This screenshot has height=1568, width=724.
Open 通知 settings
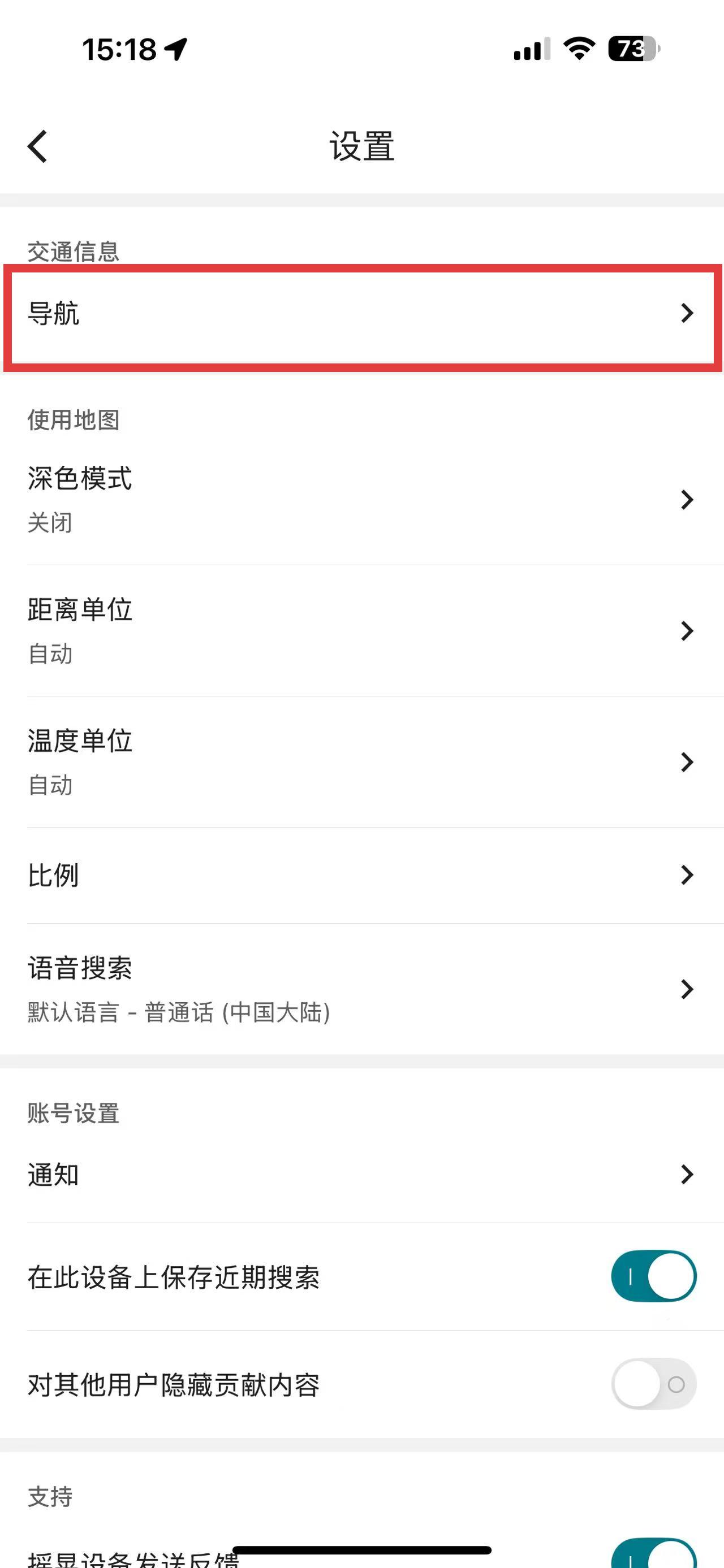[x=361, y=1174]
